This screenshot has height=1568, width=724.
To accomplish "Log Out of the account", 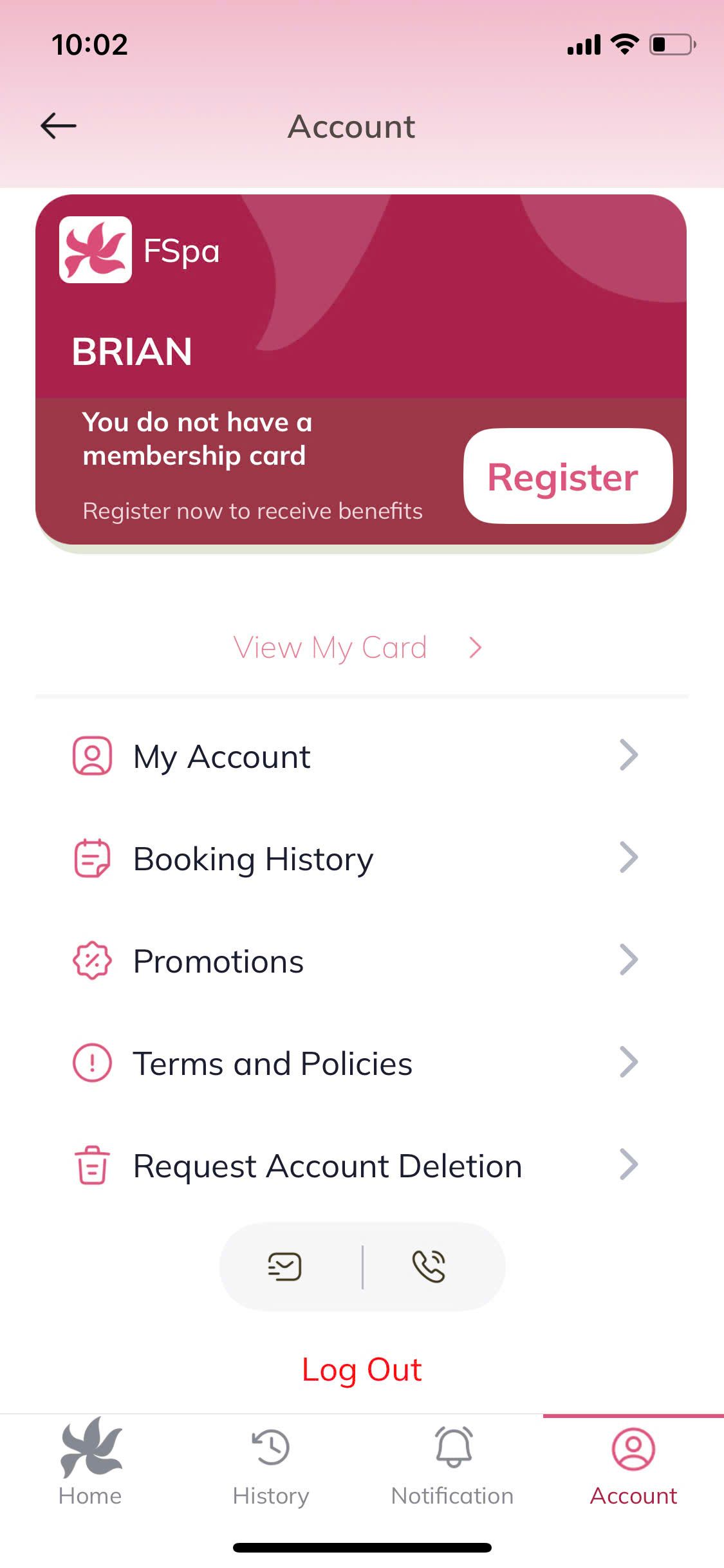I will point(362,1369).
